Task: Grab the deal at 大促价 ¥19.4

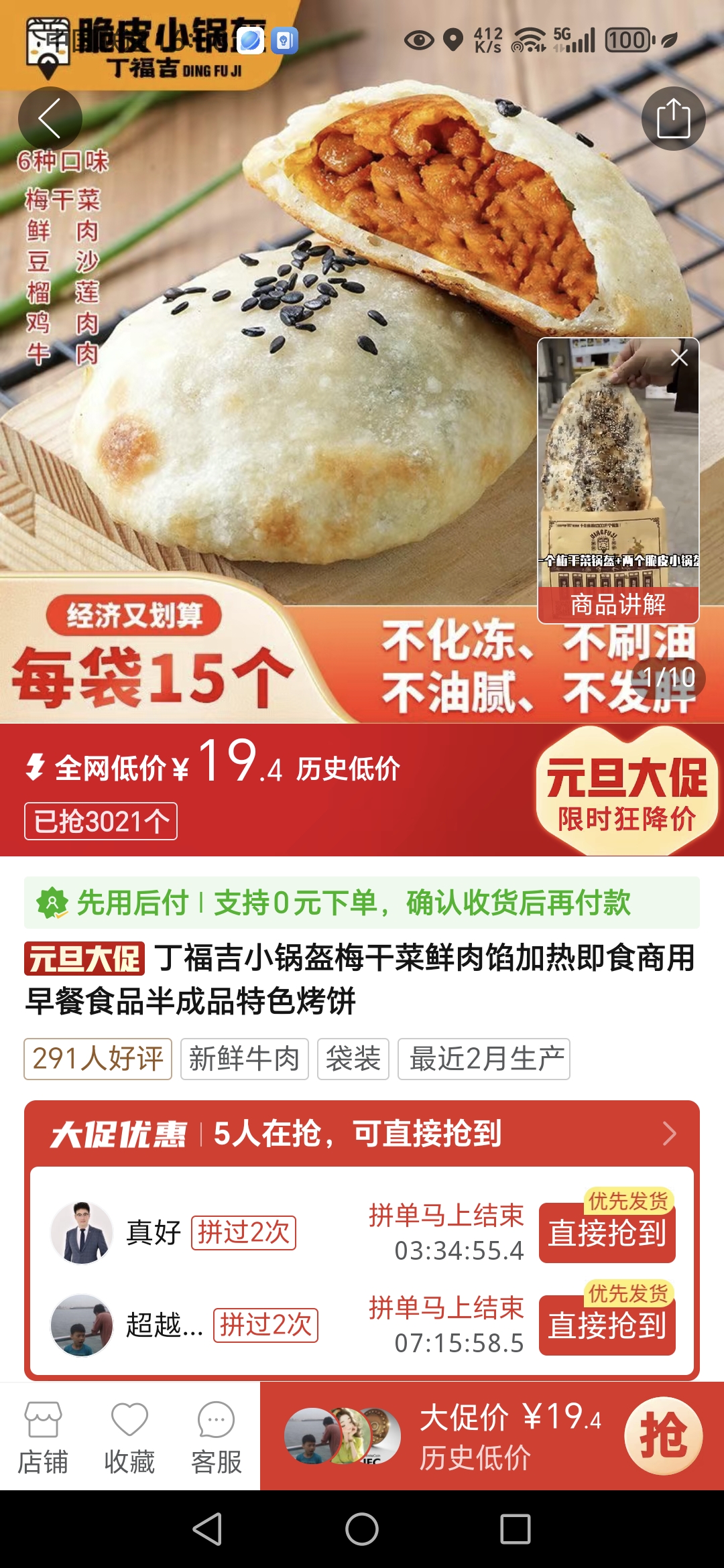Action: (663, 1435)
